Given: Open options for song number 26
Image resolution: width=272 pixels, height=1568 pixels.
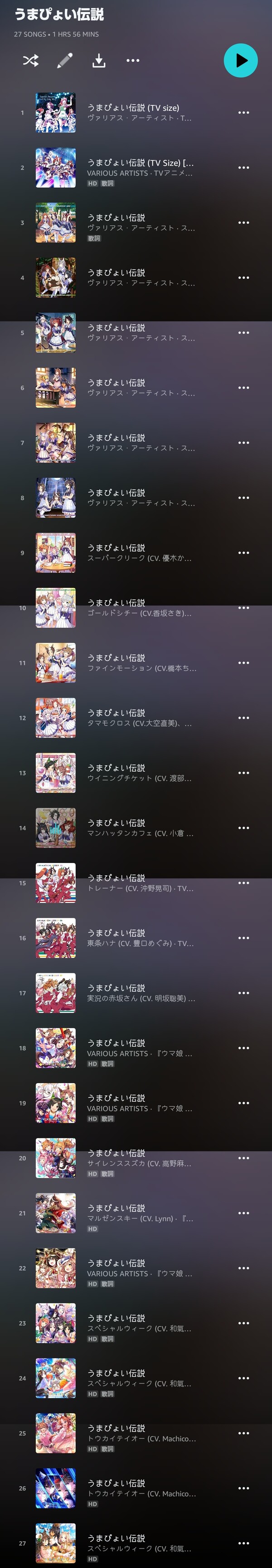Looking at the screenshot, I should pyautogui.click(x=243, y=1488).
